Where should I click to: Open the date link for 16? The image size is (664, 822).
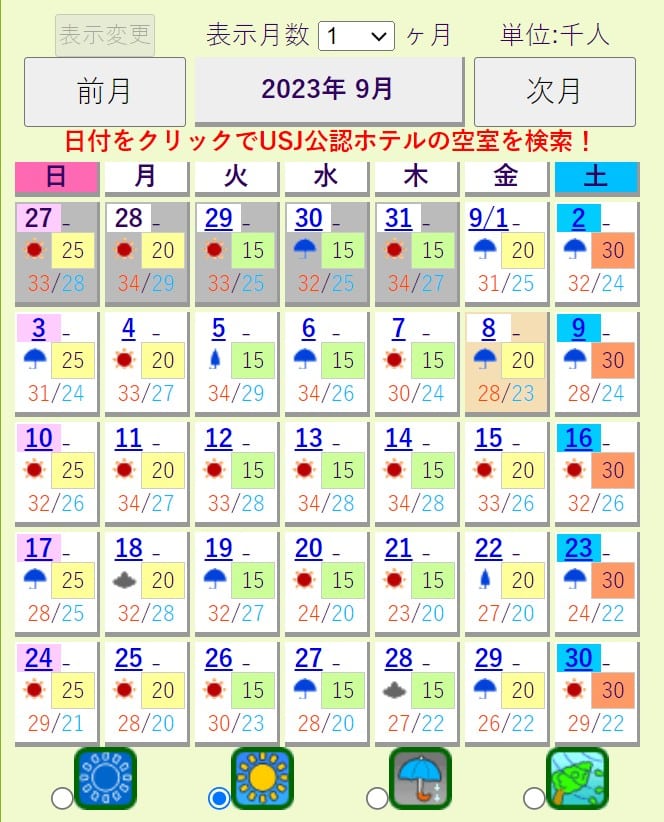579,438
